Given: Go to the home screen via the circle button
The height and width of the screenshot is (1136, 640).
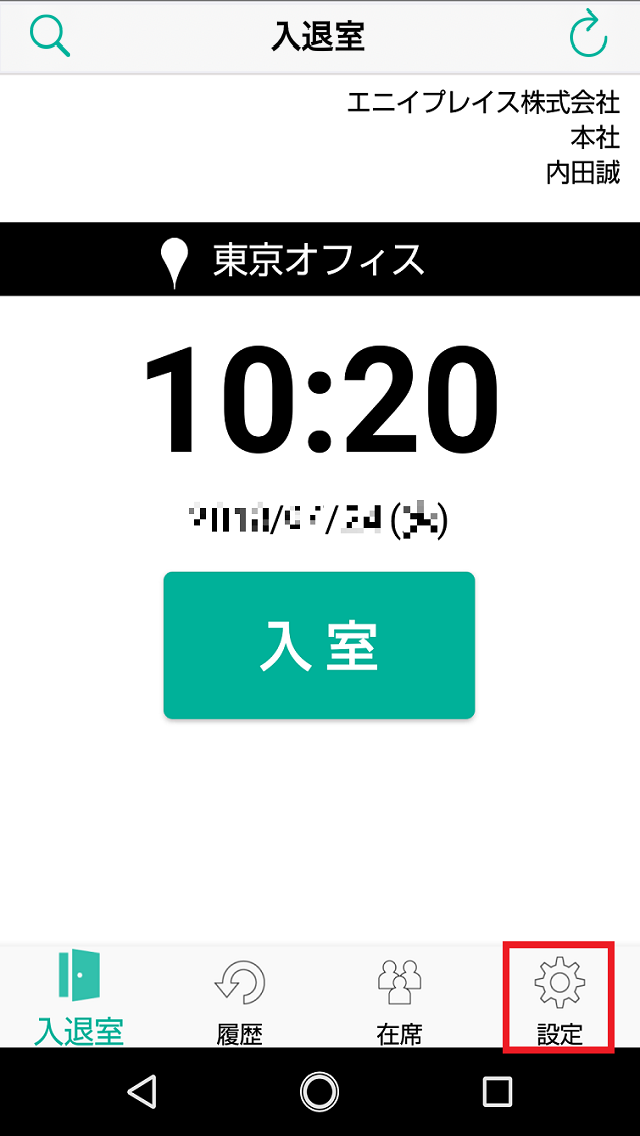Looking at the screenshot, I should coord(320,1090).
